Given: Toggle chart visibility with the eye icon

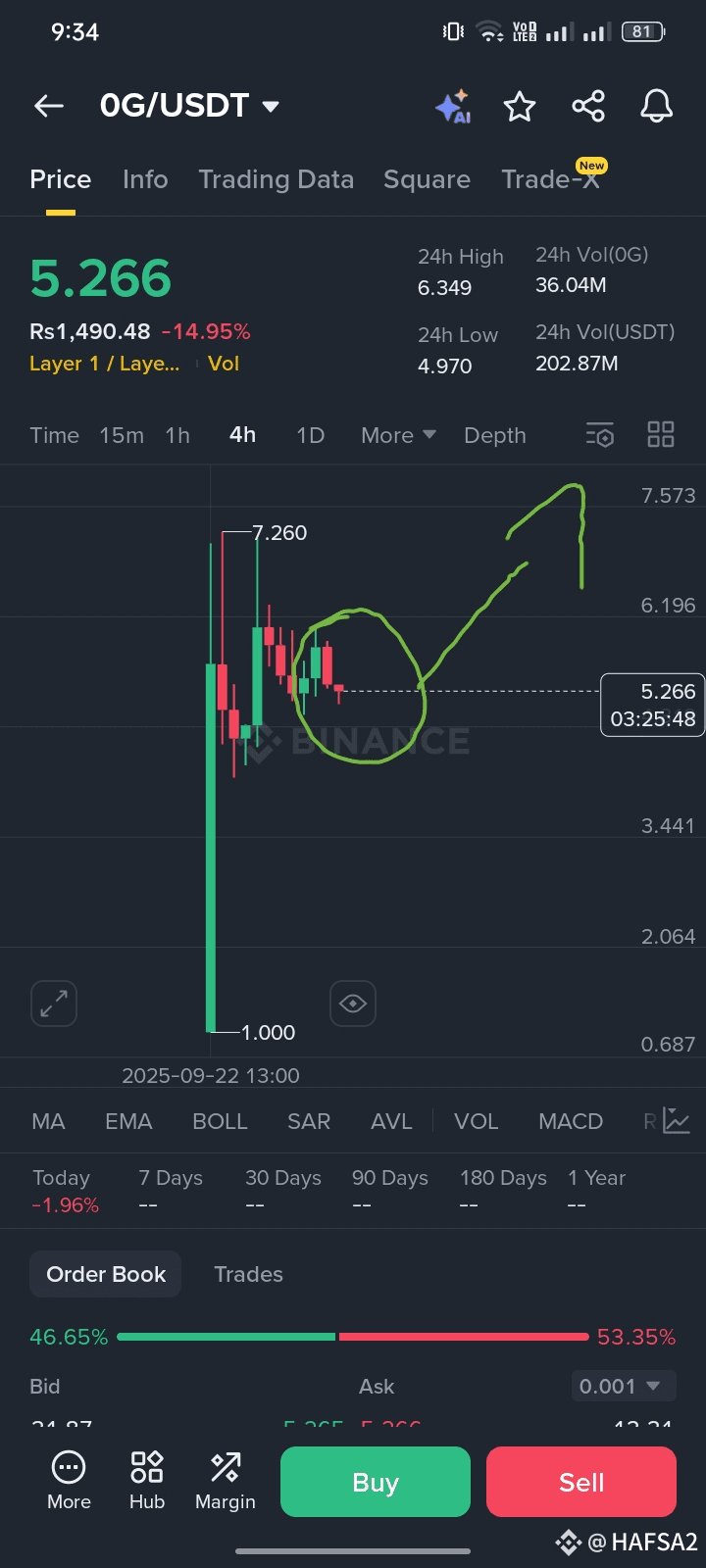Looking at the screenshot, I should click(x=353, y=1004).
